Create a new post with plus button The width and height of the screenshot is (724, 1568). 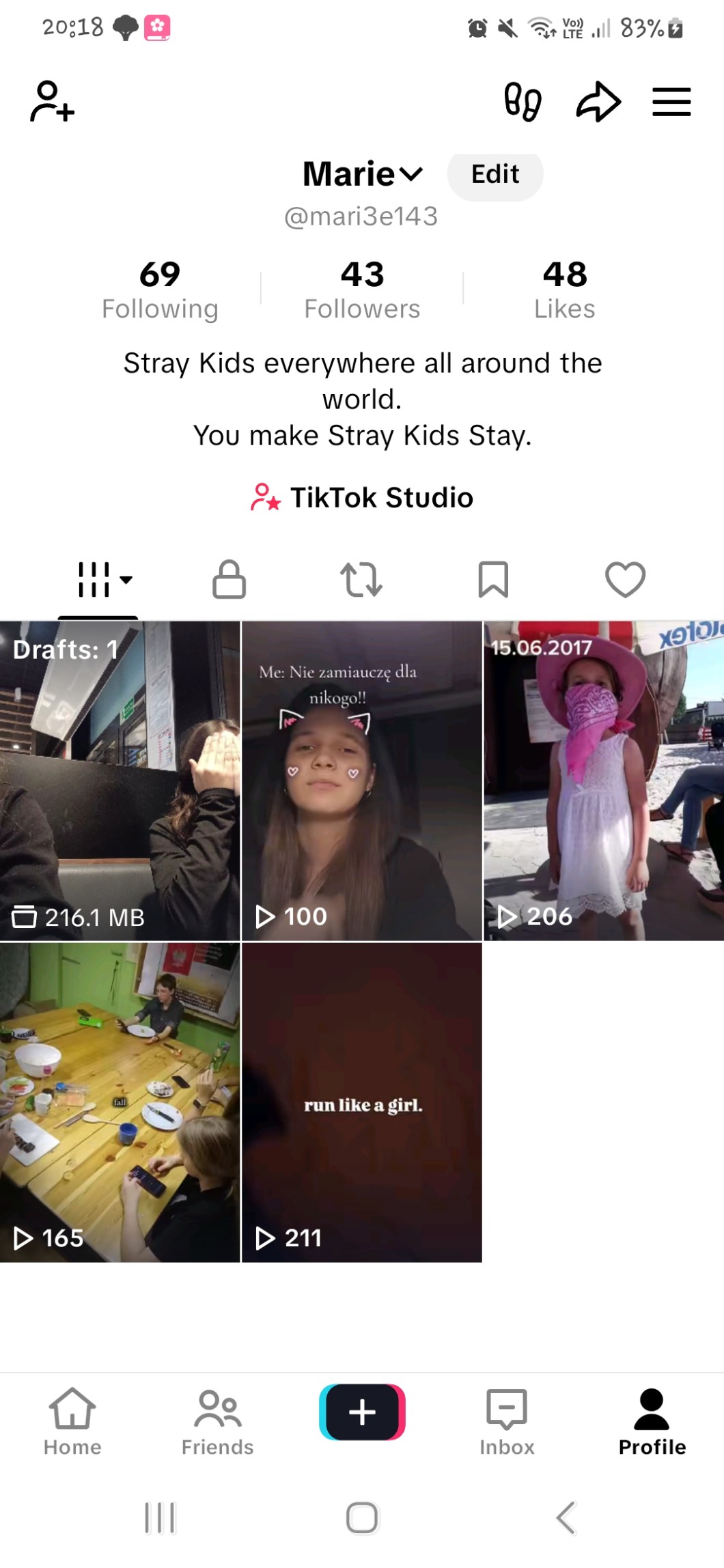[362, 1412]
